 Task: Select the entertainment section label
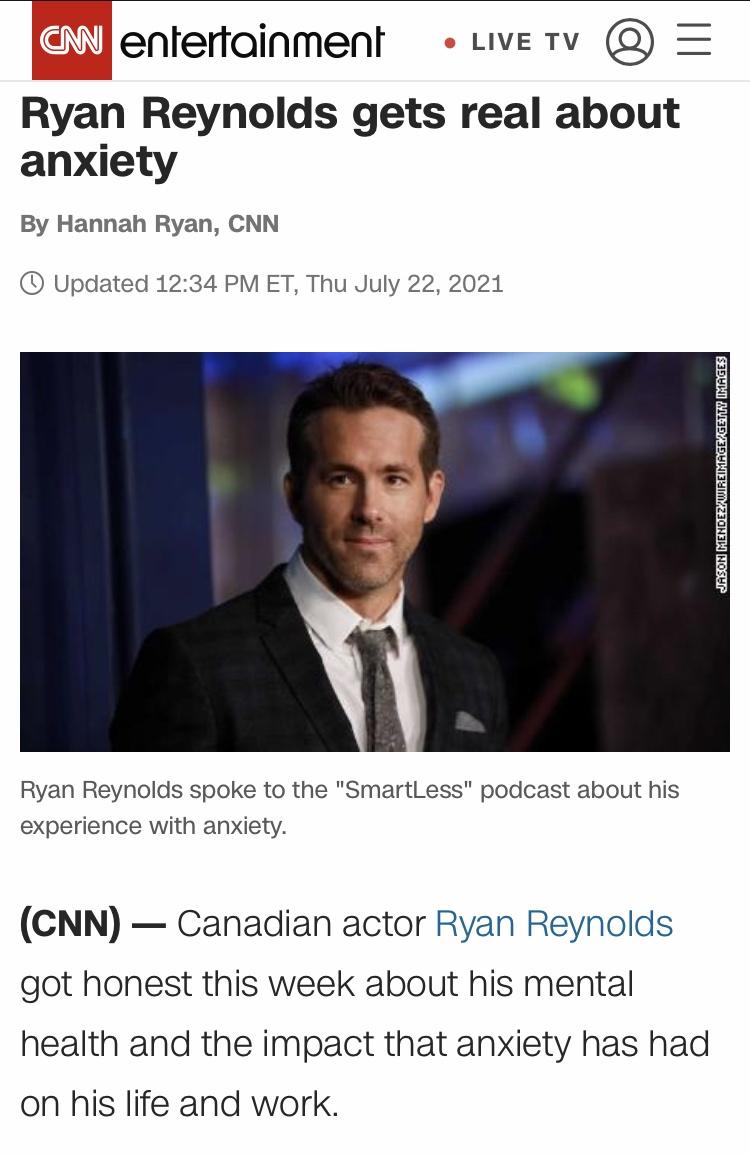253,41
